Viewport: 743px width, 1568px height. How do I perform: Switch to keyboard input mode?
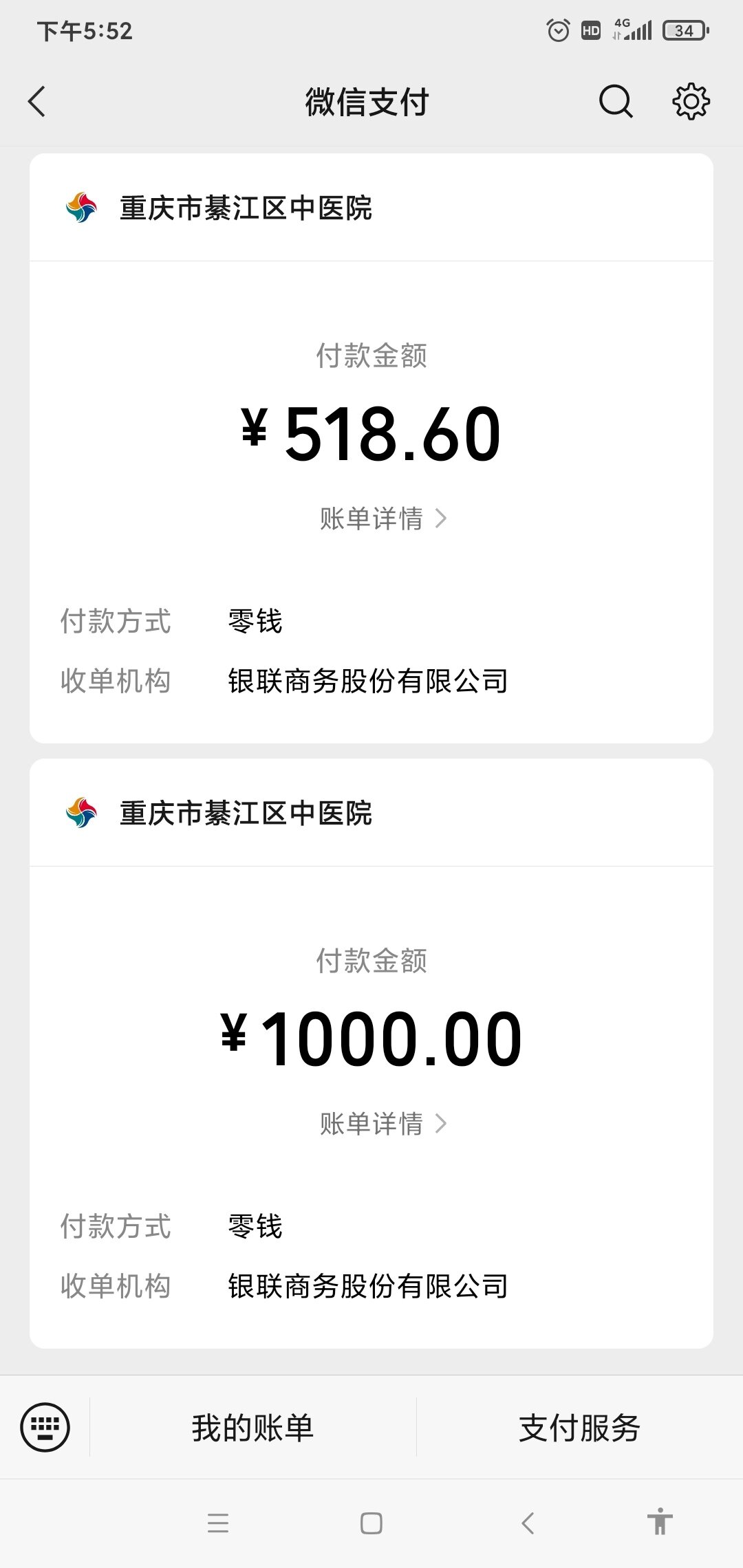click(45, 1428)
